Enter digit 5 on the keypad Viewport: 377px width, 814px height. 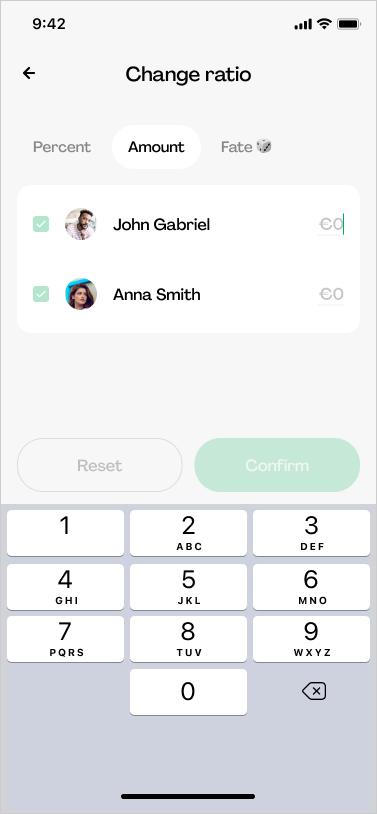point(188,587)
